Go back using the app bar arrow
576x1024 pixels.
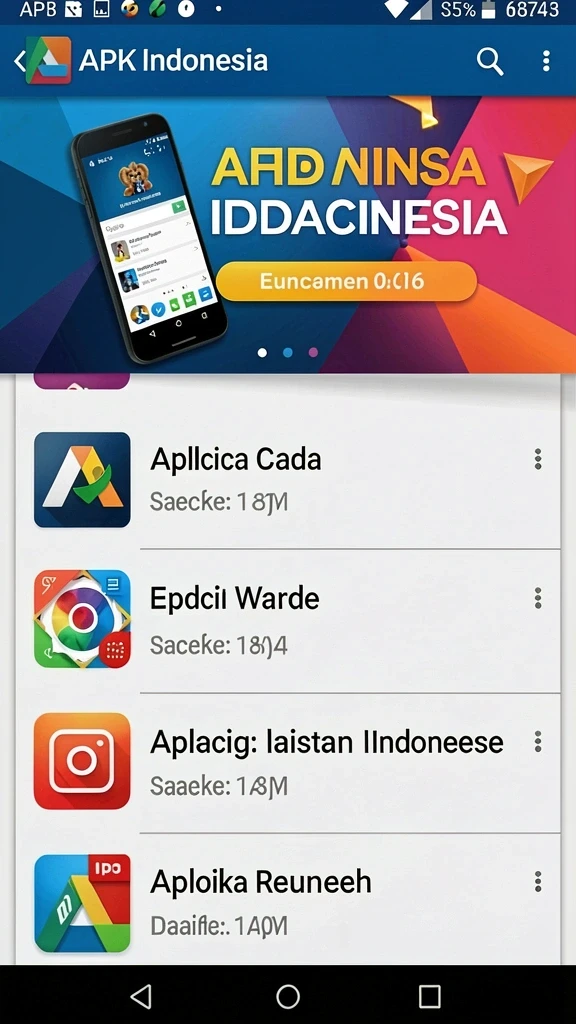pos(20,61)
